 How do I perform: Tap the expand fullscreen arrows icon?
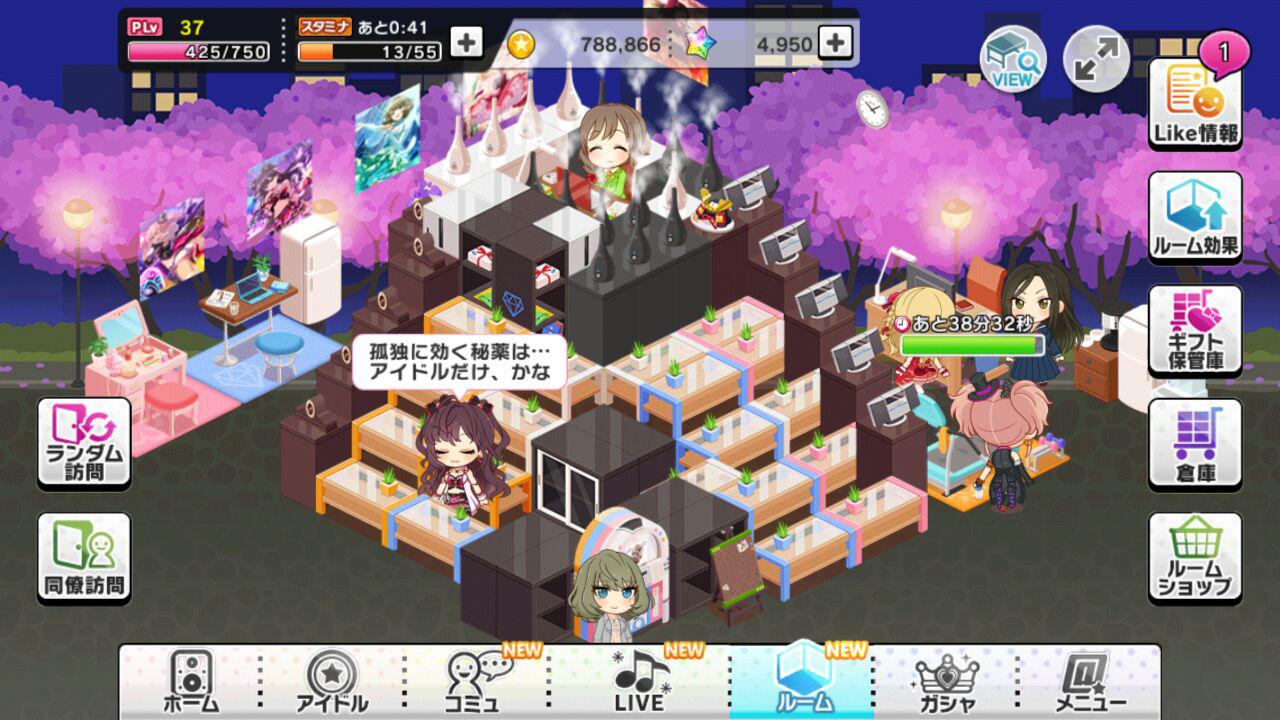1096,59
